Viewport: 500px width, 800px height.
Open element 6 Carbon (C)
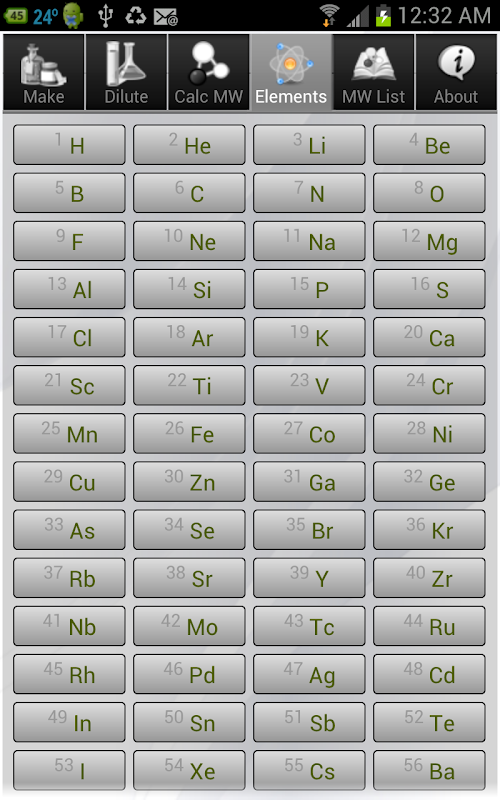[189, 193]
